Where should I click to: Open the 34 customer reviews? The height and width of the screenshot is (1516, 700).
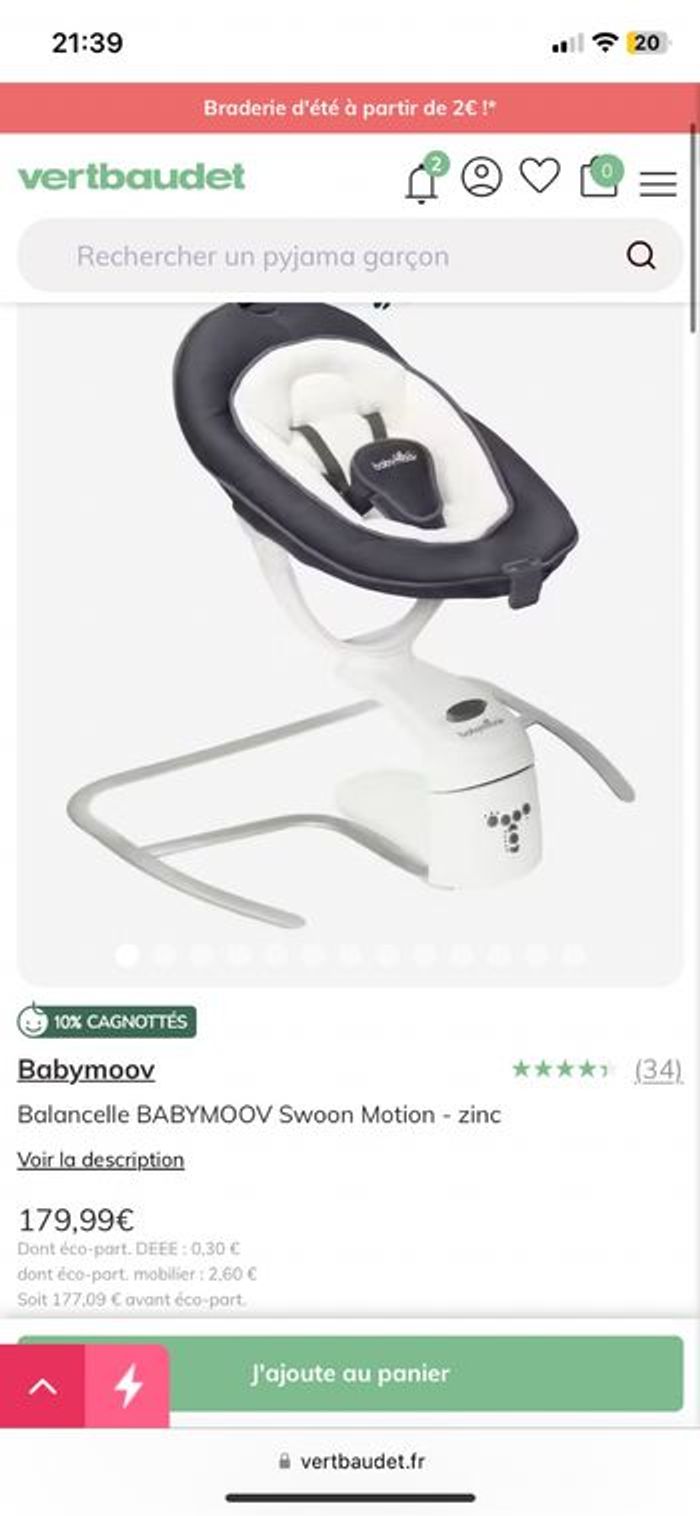pyautogui.click(x=658, y=1070)
